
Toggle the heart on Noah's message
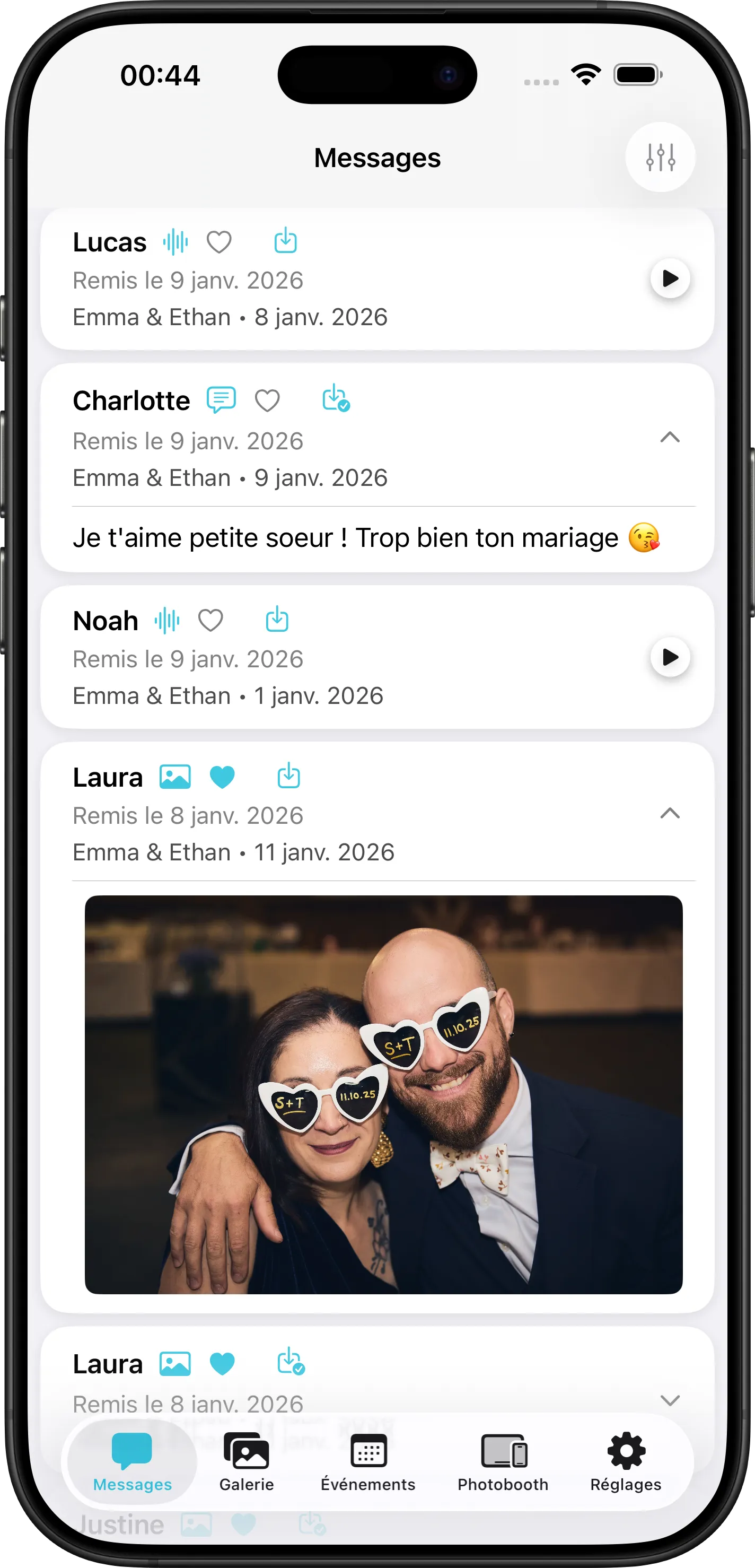coord(211,620)
